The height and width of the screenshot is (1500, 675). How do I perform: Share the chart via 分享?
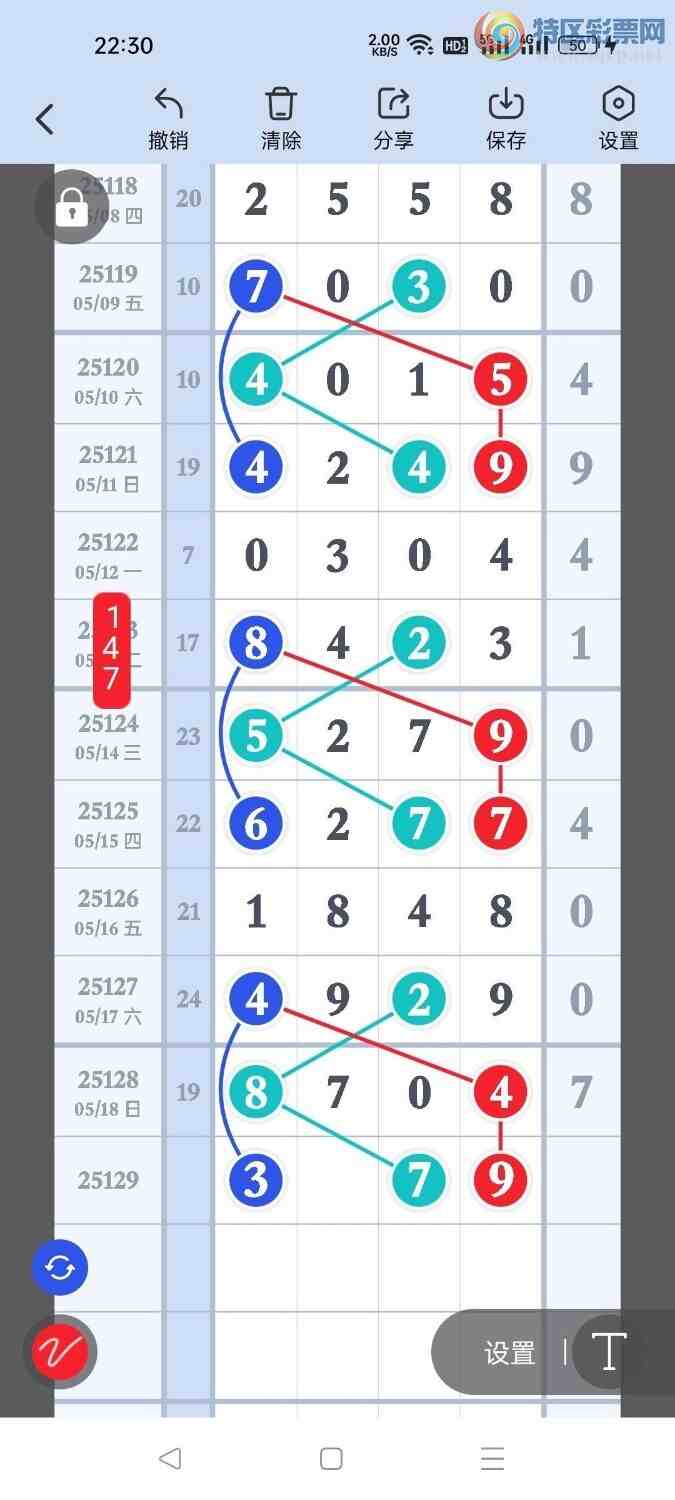393,119
